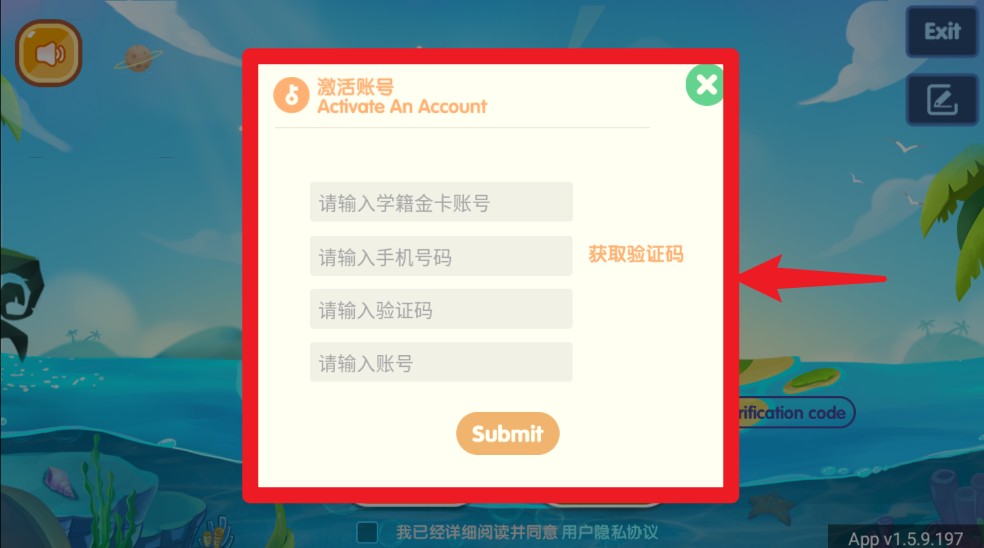Submit the account activation form
This screenshot has height=548, width=984.
507,433
